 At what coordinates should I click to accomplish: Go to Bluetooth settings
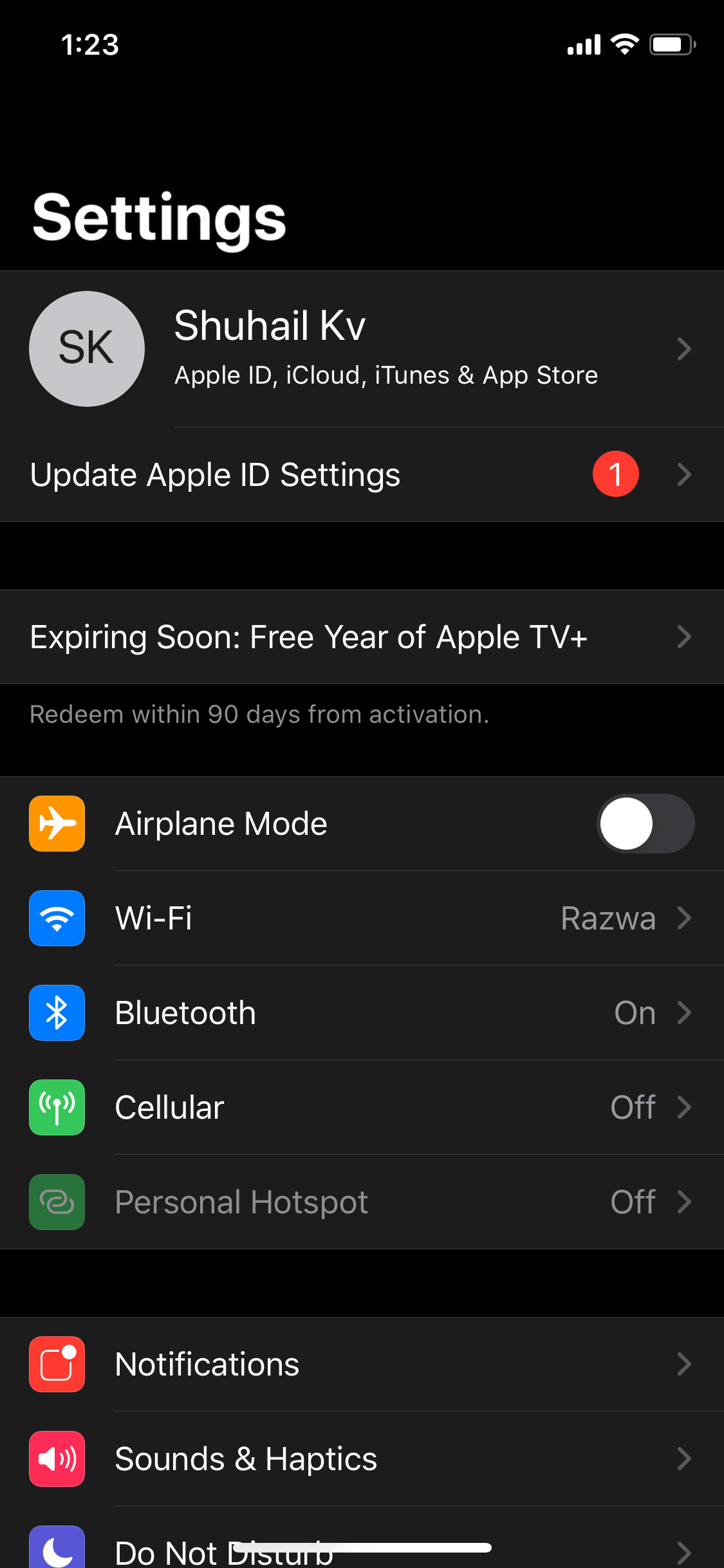(x=360, y=1013)
